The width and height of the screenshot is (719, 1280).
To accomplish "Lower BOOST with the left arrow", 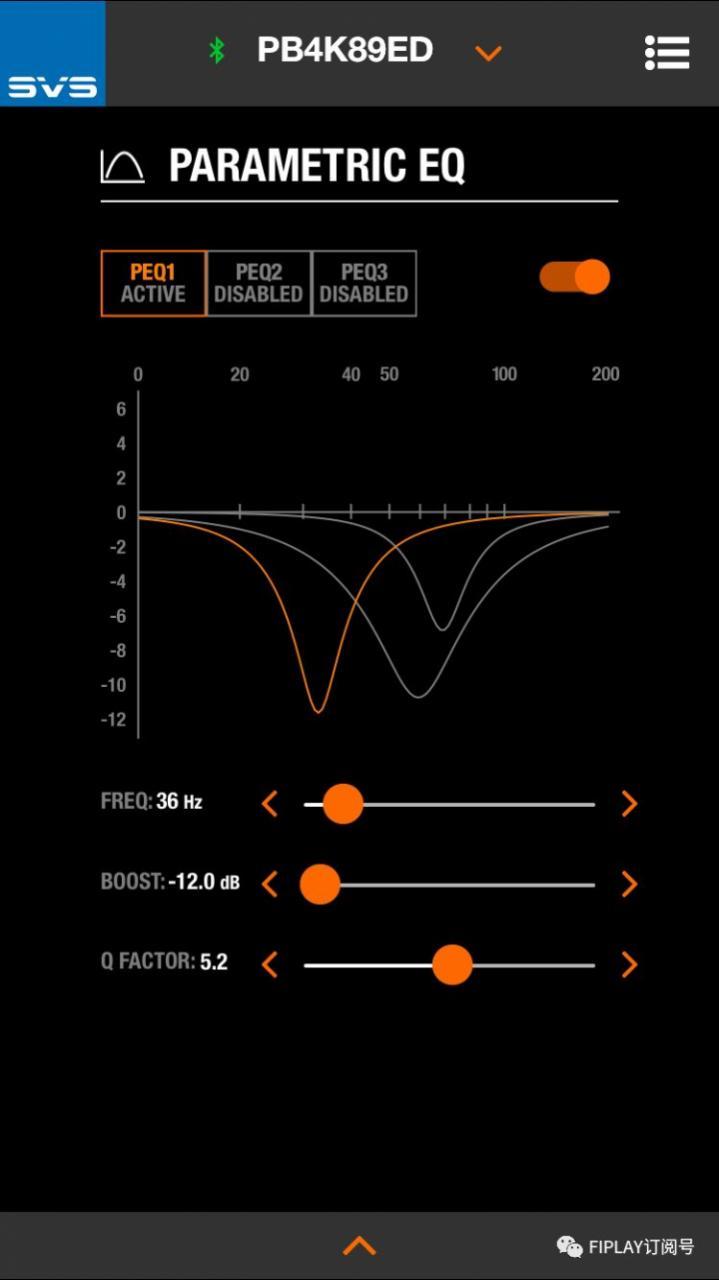I will 269,883.
